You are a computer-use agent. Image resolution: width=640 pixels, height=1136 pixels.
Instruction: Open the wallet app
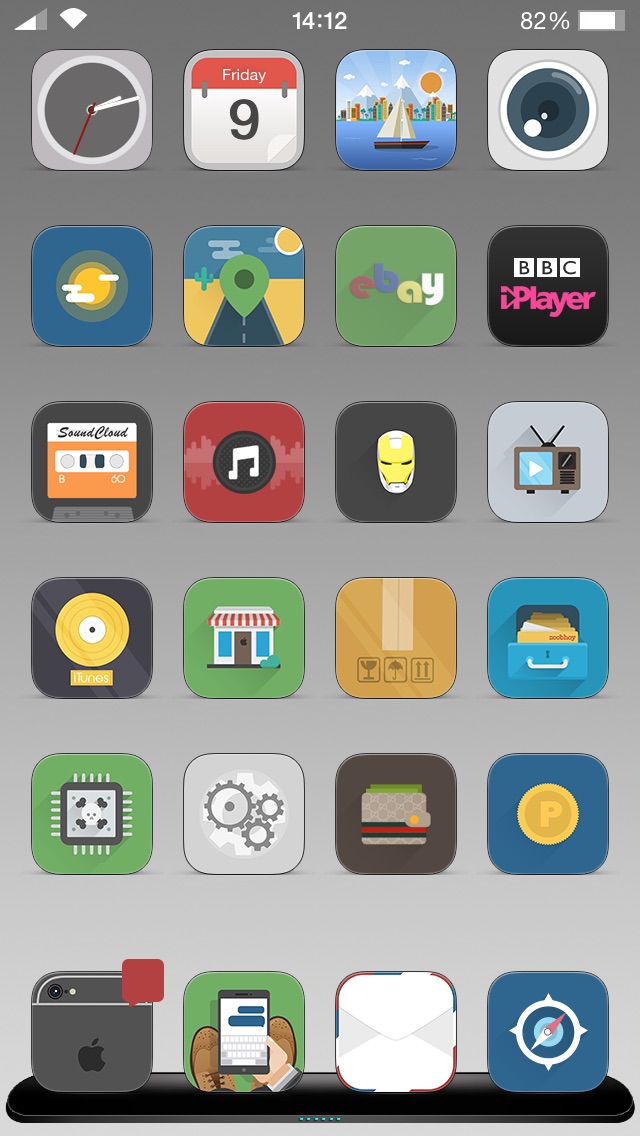pos(396,814)
